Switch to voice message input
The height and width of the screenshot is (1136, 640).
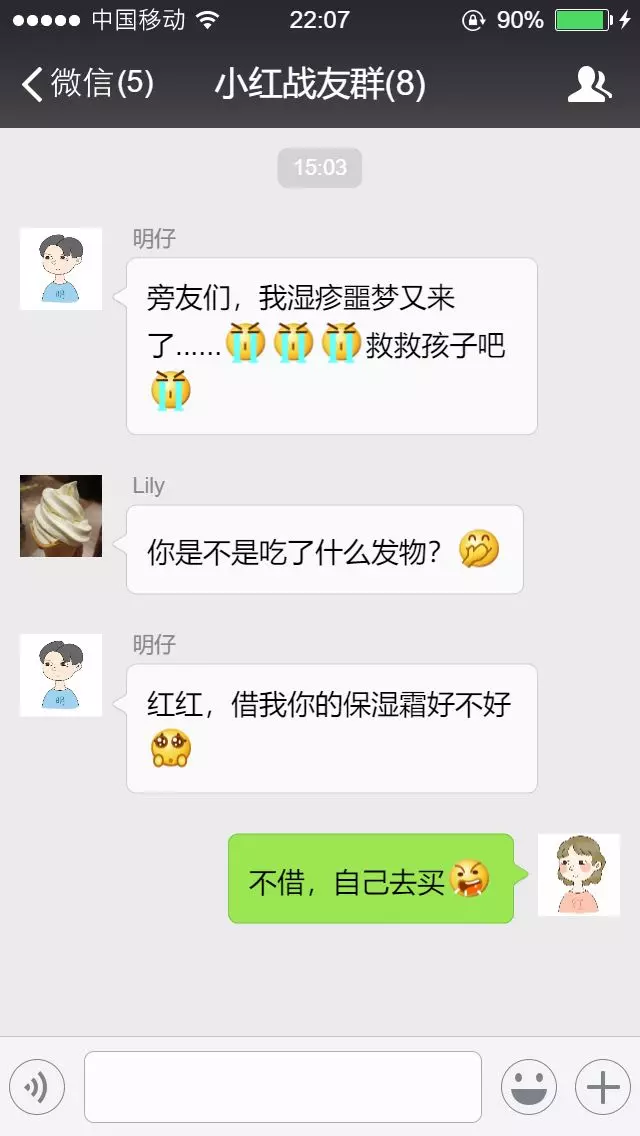(x=37, y=1087)
